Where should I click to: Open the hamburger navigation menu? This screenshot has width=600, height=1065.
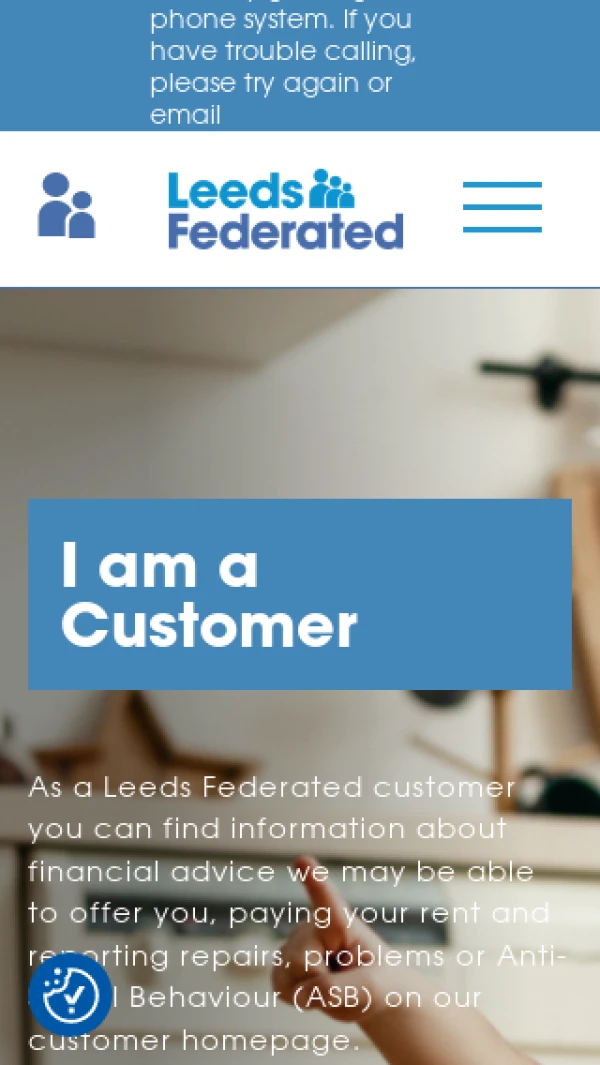click(x=502, y=207)
